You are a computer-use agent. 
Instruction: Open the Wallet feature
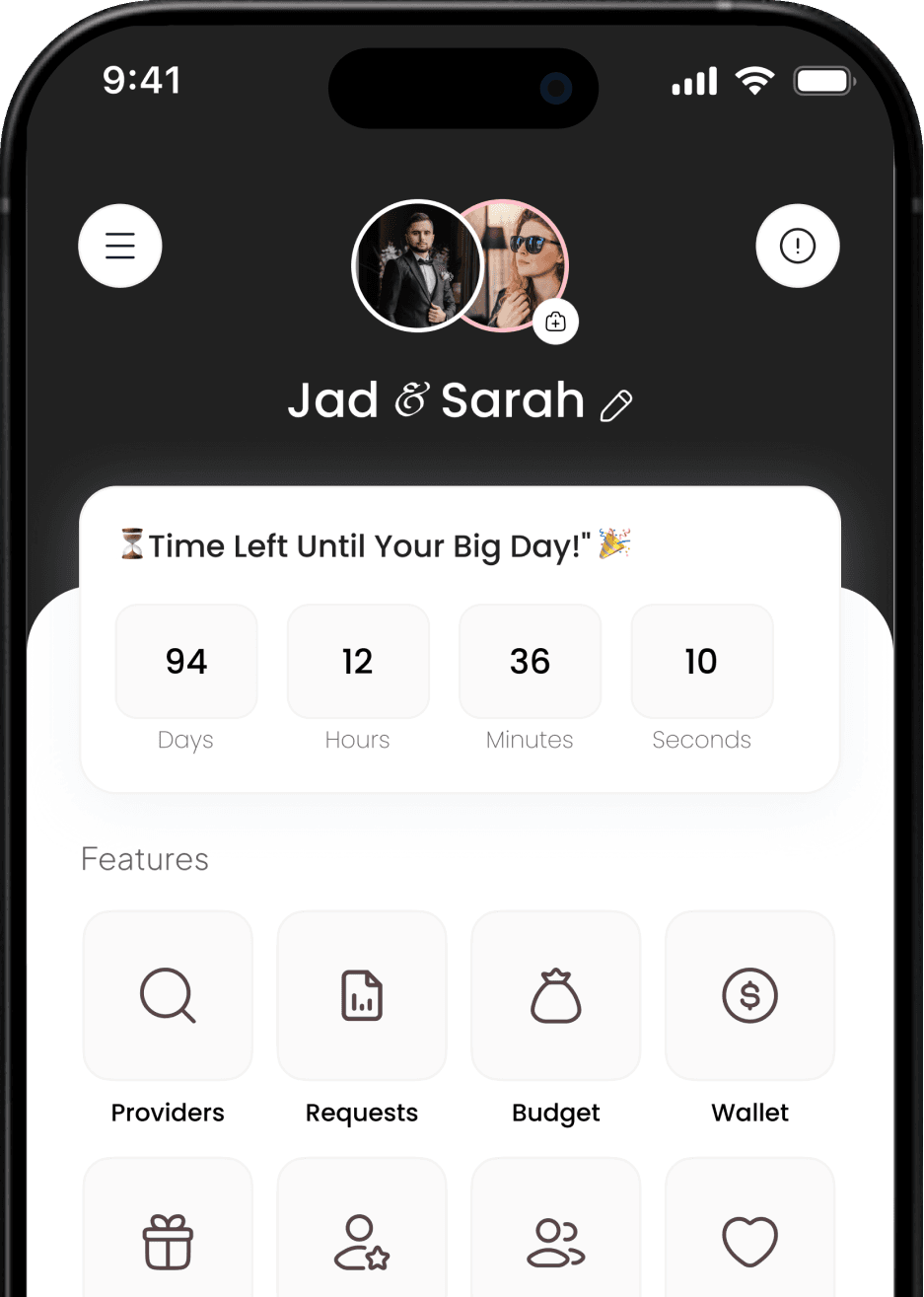point(749,996)
